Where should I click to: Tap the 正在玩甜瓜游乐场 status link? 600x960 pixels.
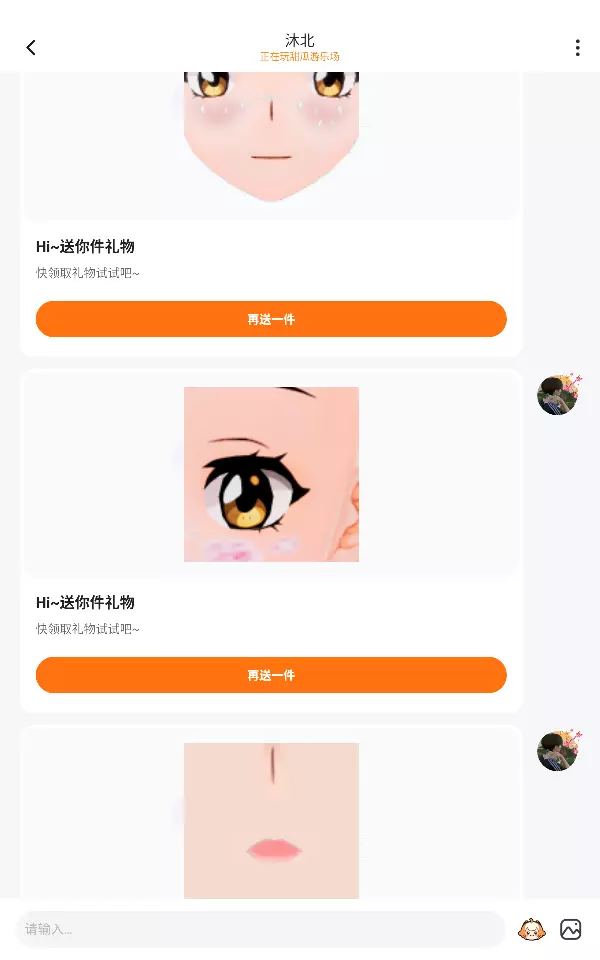point(299,56)
